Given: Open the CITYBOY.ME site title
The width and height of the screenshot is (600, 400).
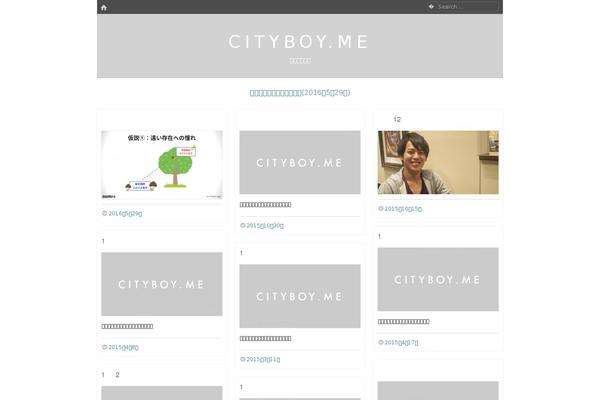Looking at the screenshot, I should pos(299,42).
